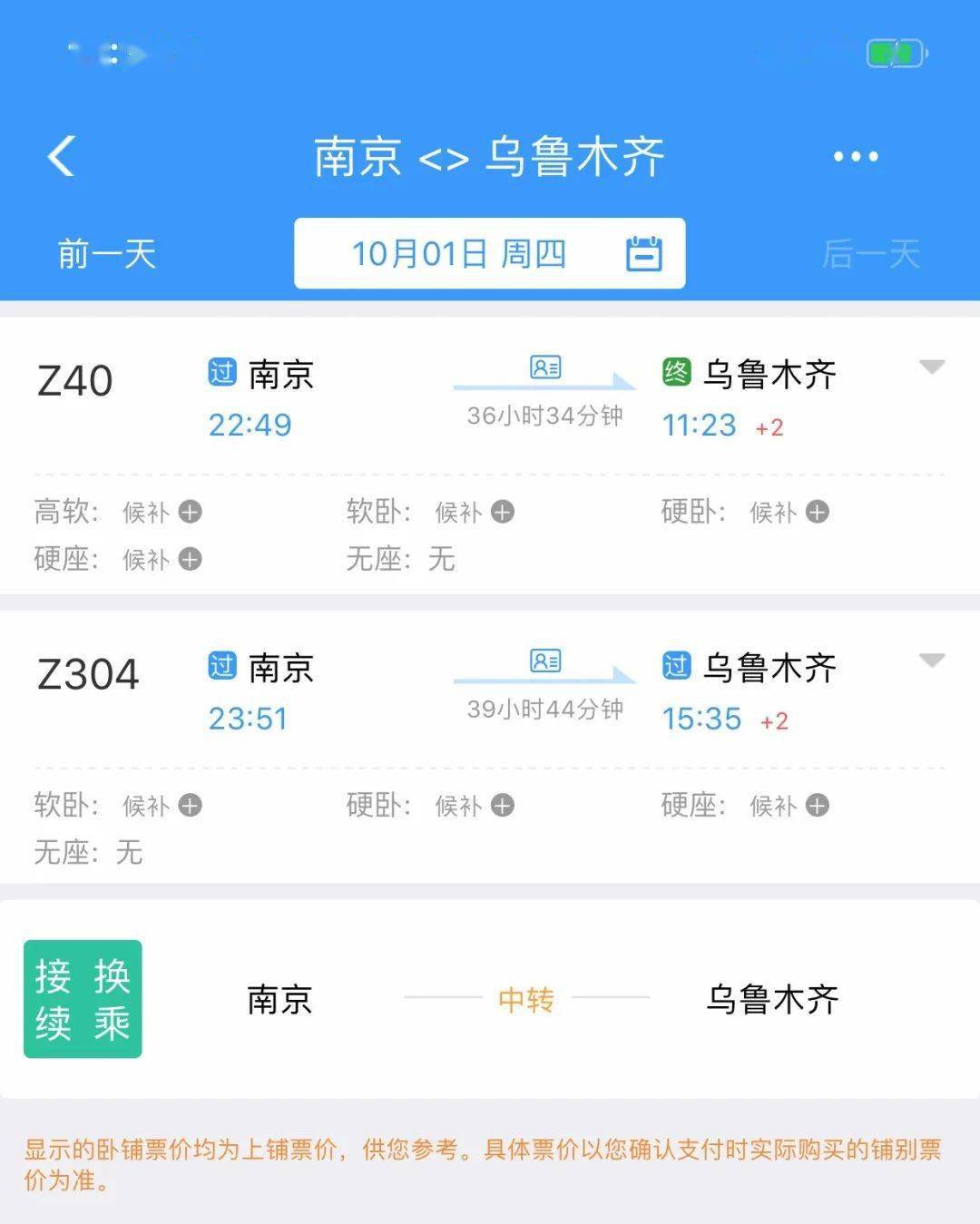Open 接续换乘 transfer options via 中转
980x1224 pixels.
pyautogui.click(x=525, y=999)
